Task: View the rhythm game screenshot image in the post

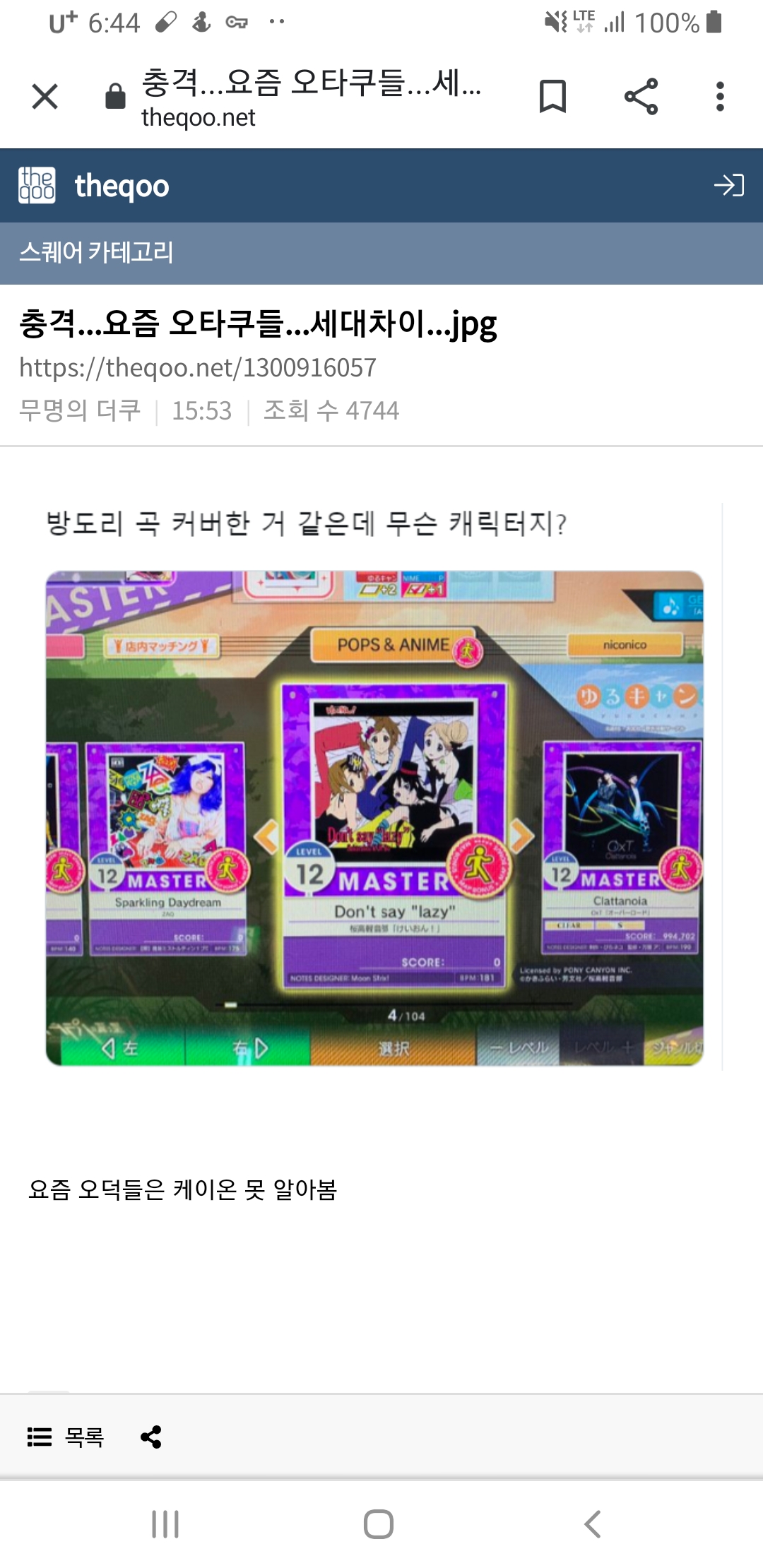Action: click(374, 818)
